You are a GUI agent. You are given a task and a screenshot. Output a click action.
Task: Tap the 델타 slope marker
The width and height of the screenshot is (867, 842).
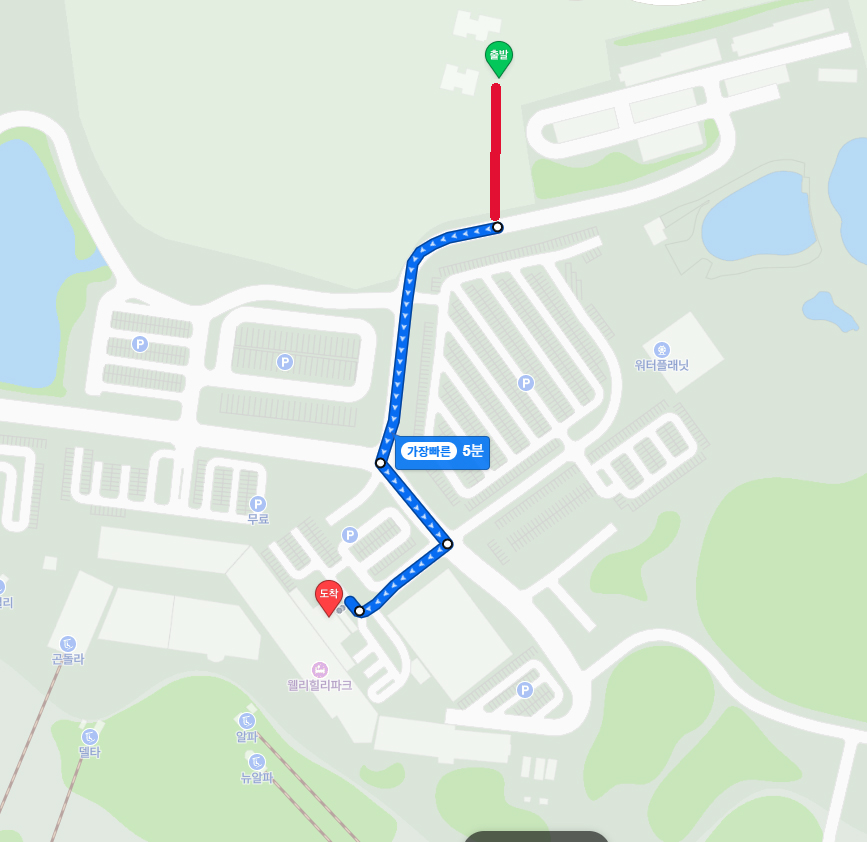[90, 737]
